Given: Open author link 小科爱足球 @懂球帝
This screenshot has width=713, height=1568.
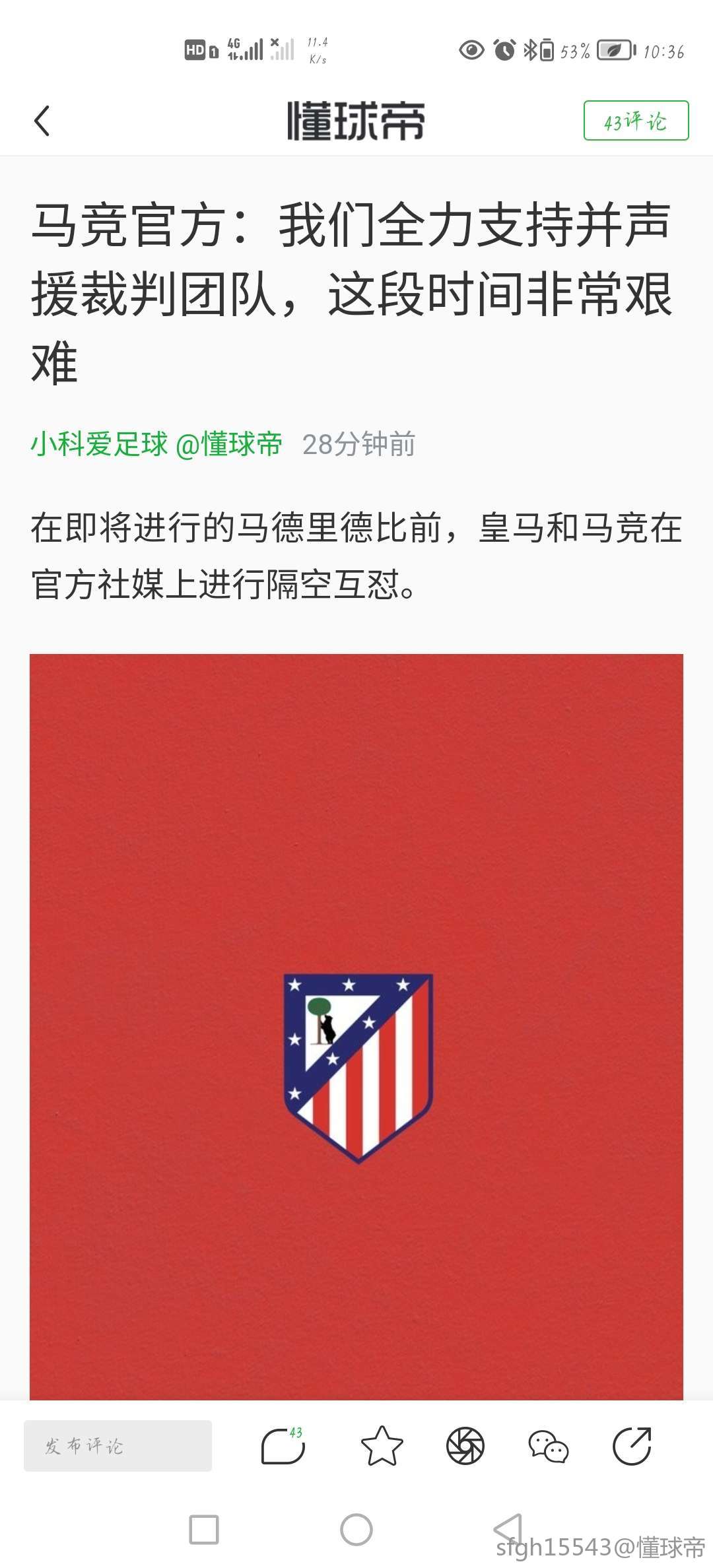Looking at the screenshot, I should coord(156,444).
